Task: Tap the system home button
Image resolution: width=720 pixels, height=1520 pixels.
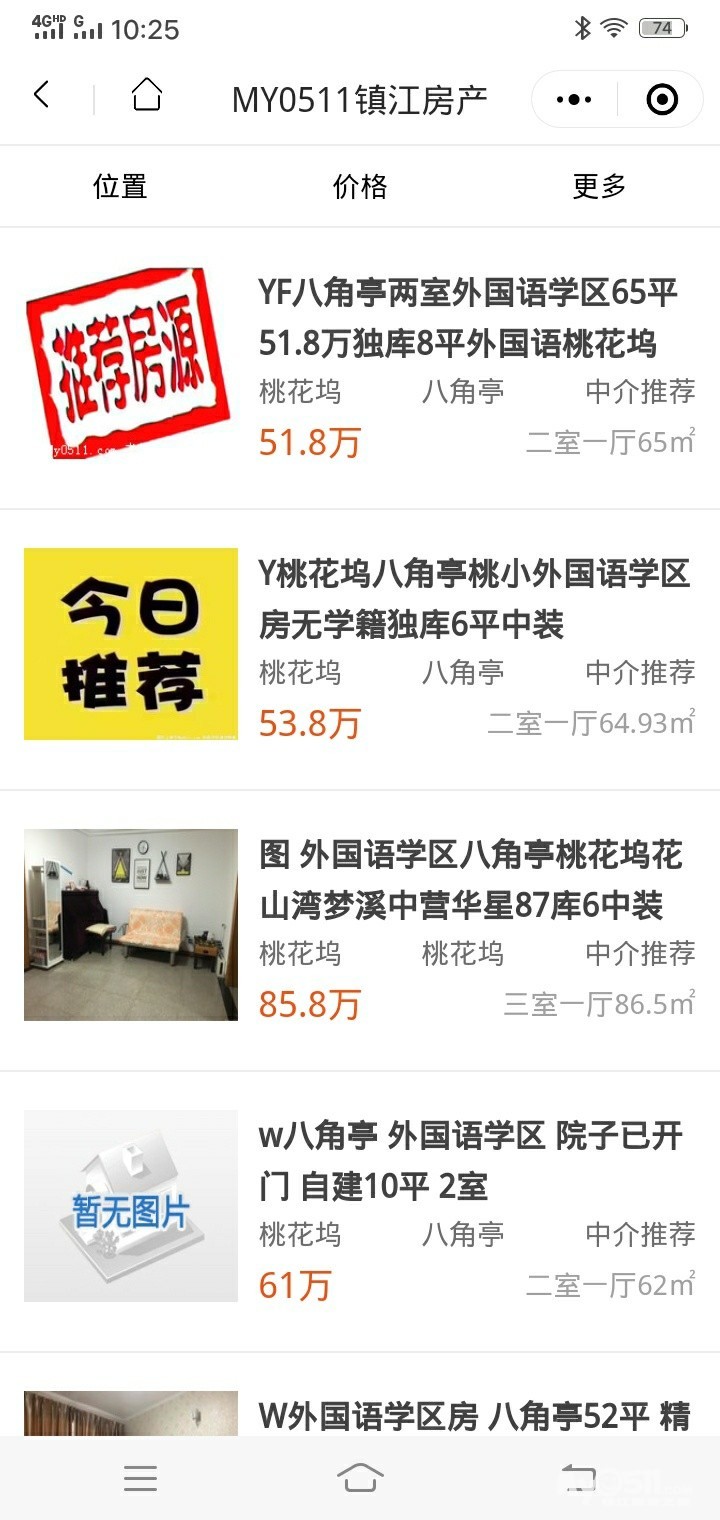Action: (x=360, y=1477)
